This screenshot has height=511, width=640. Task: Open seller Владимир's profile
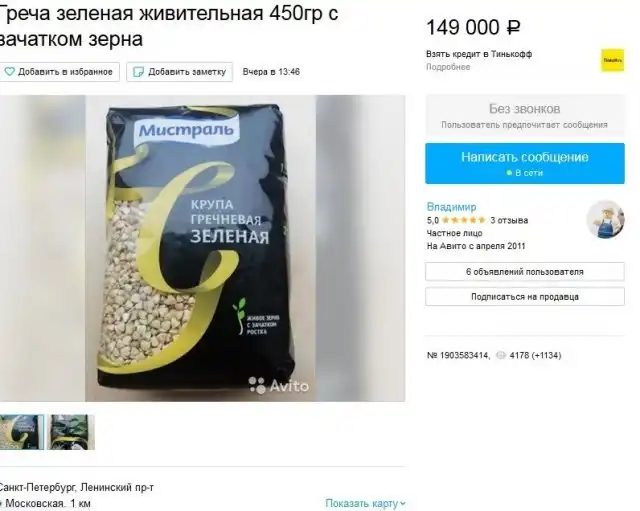pos(451,206)
